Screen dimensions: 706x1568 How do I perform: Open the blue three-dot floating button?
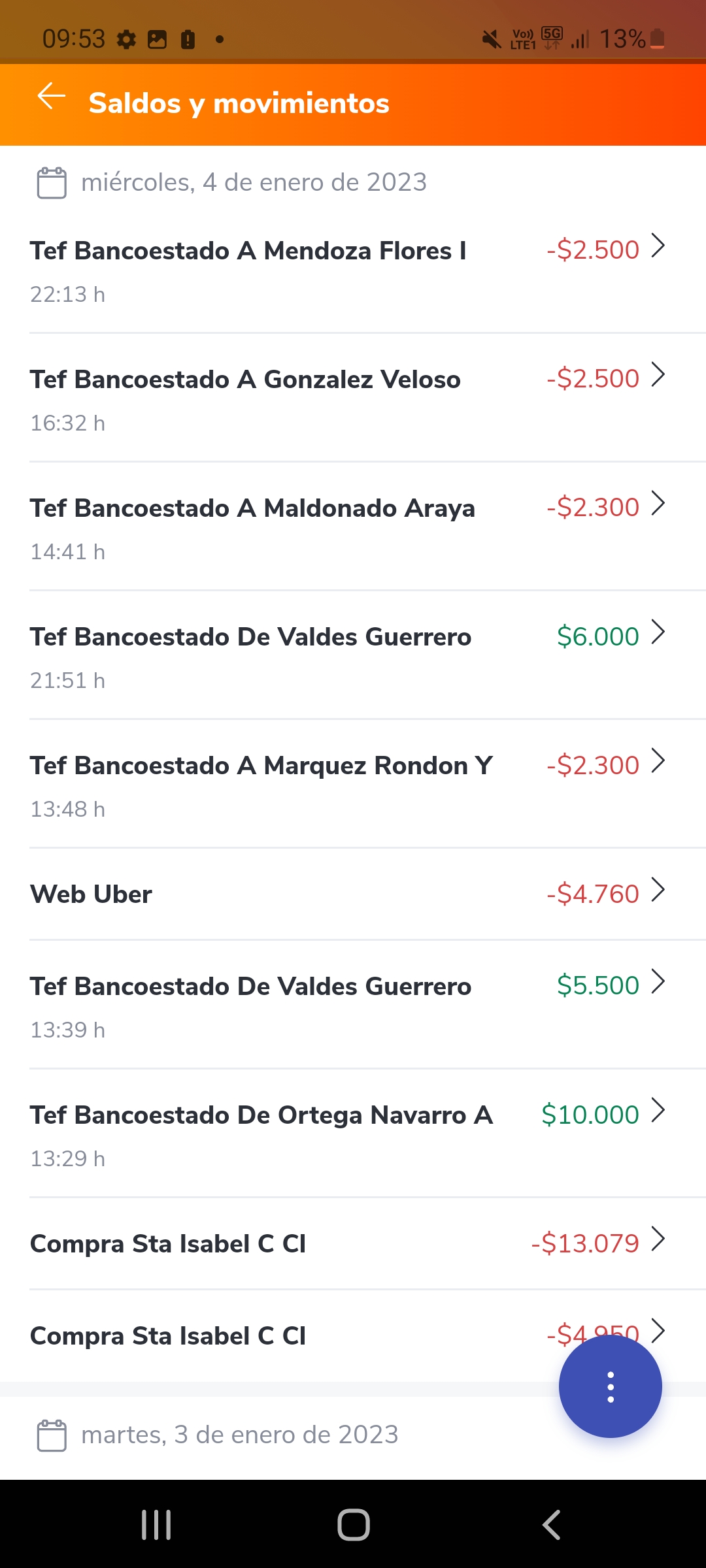pyautogui.click(x=610, y=1386)
